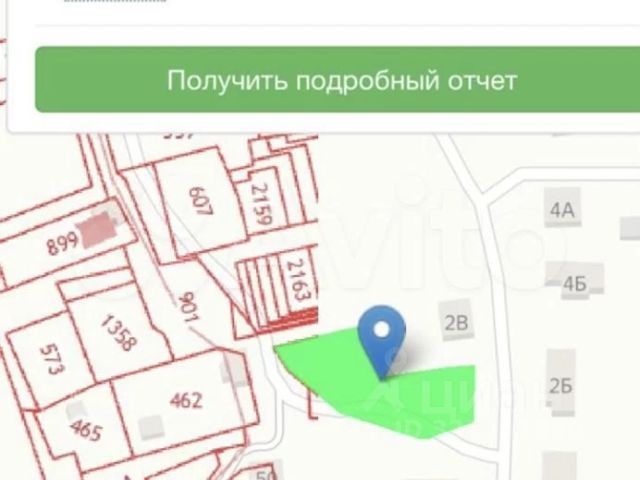Tap the 'Получить подробный отчет' button
640x480 pixels.
point(340,80)
